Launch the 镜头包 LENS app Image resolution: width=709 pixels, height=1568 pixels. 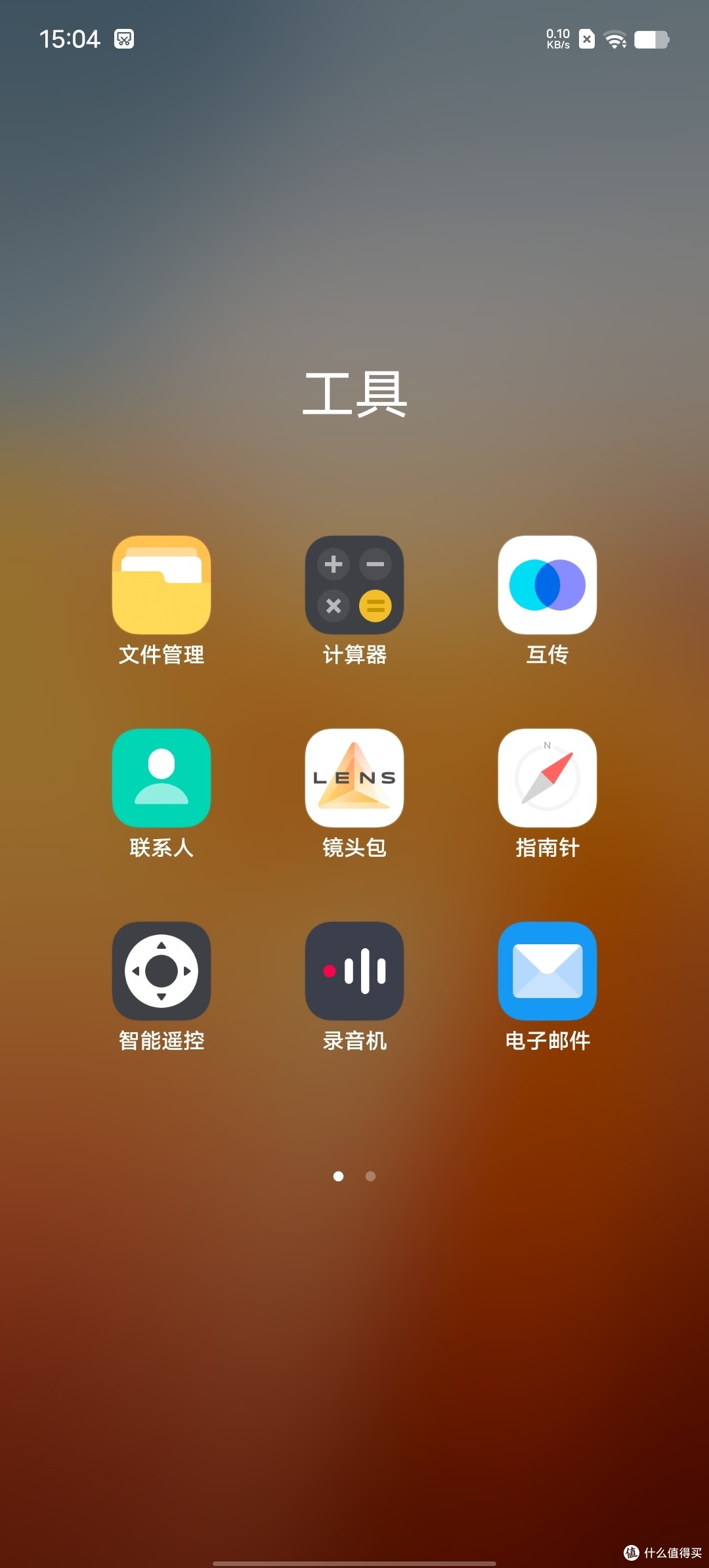(x=354, y=778)
